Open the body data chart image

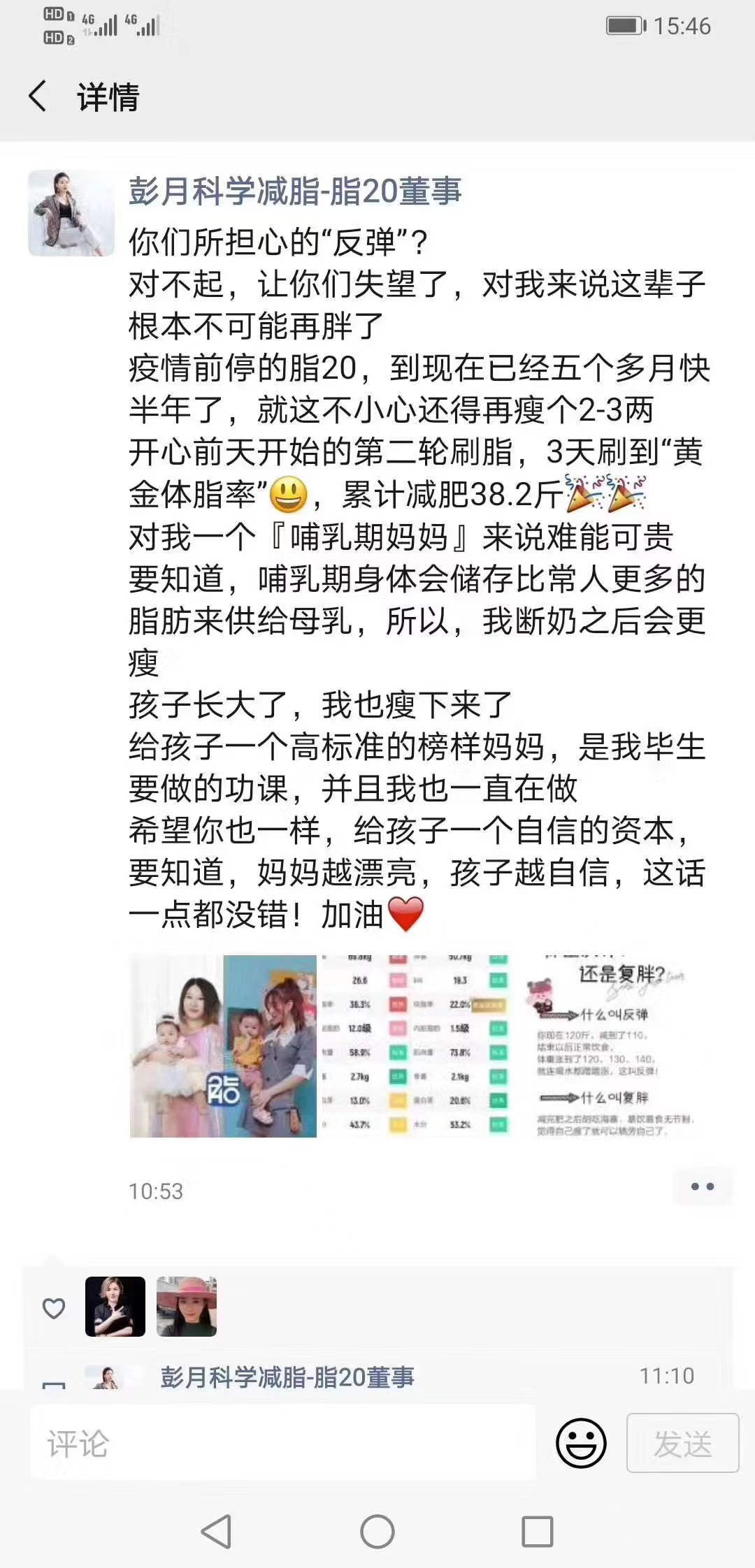[415, 1046]
